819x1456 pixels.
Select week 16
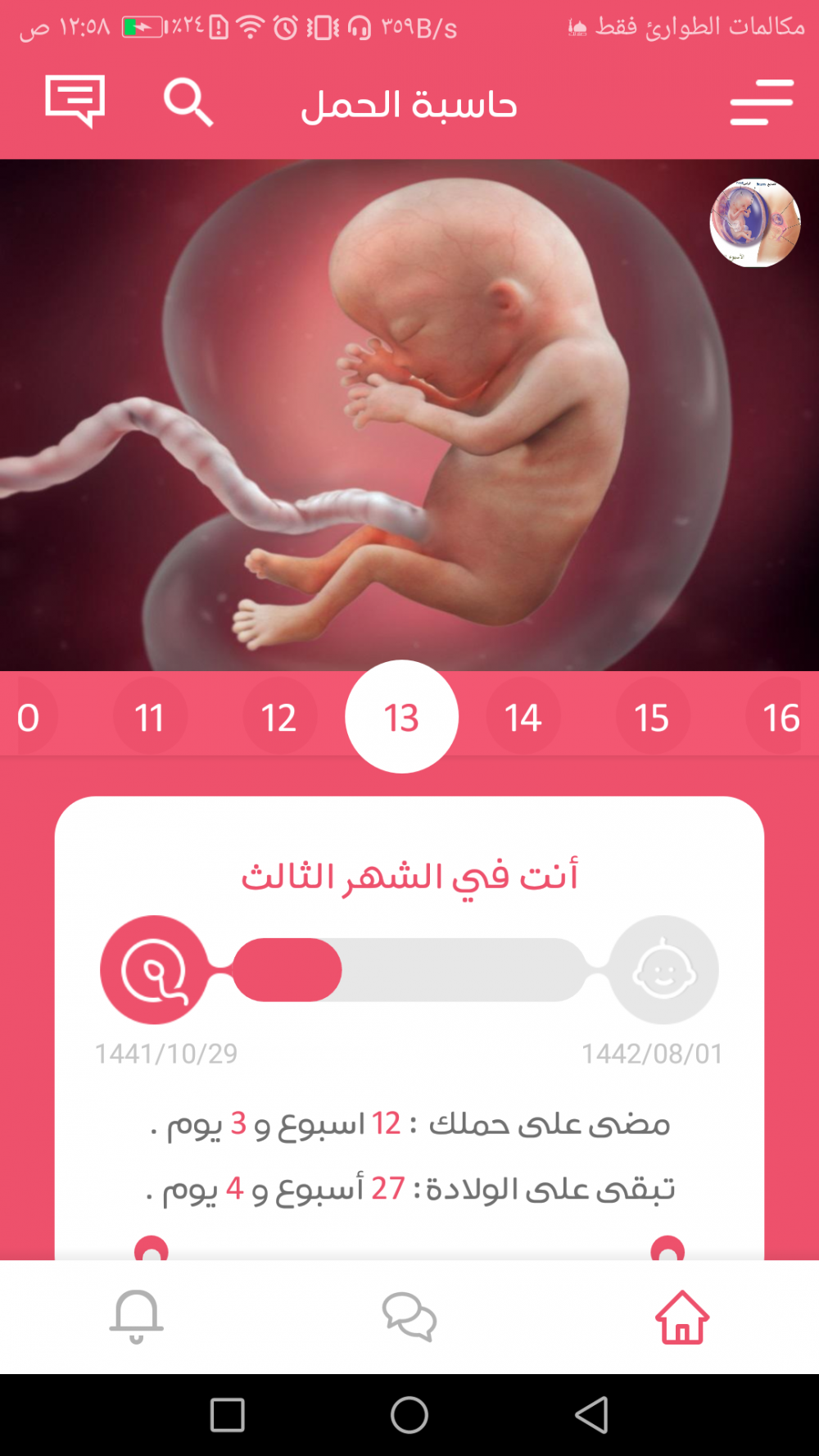pyautogui.click(x=780, y=718)
